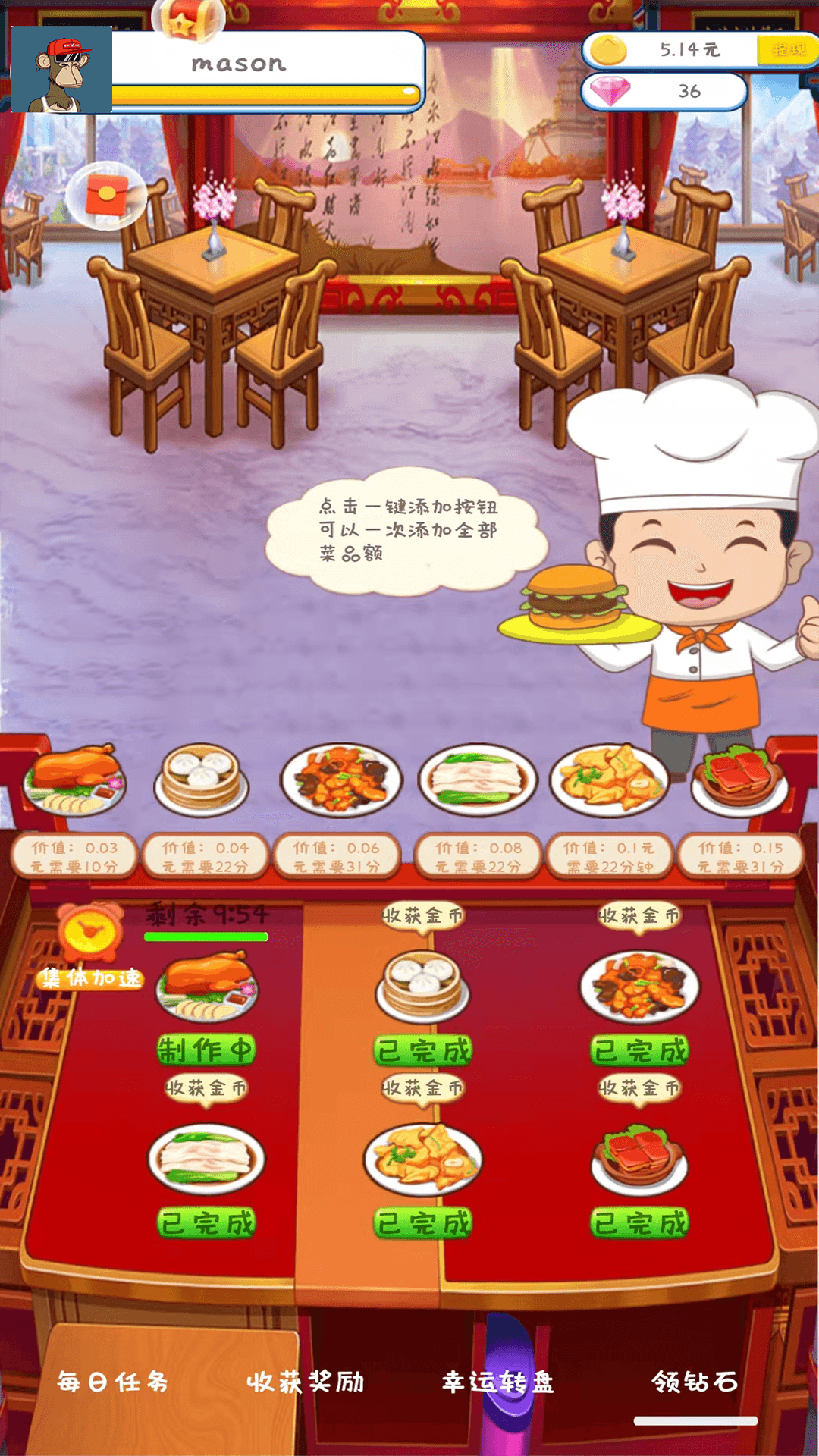Tap the withdraw button beside 5.14元

point(787,50)
